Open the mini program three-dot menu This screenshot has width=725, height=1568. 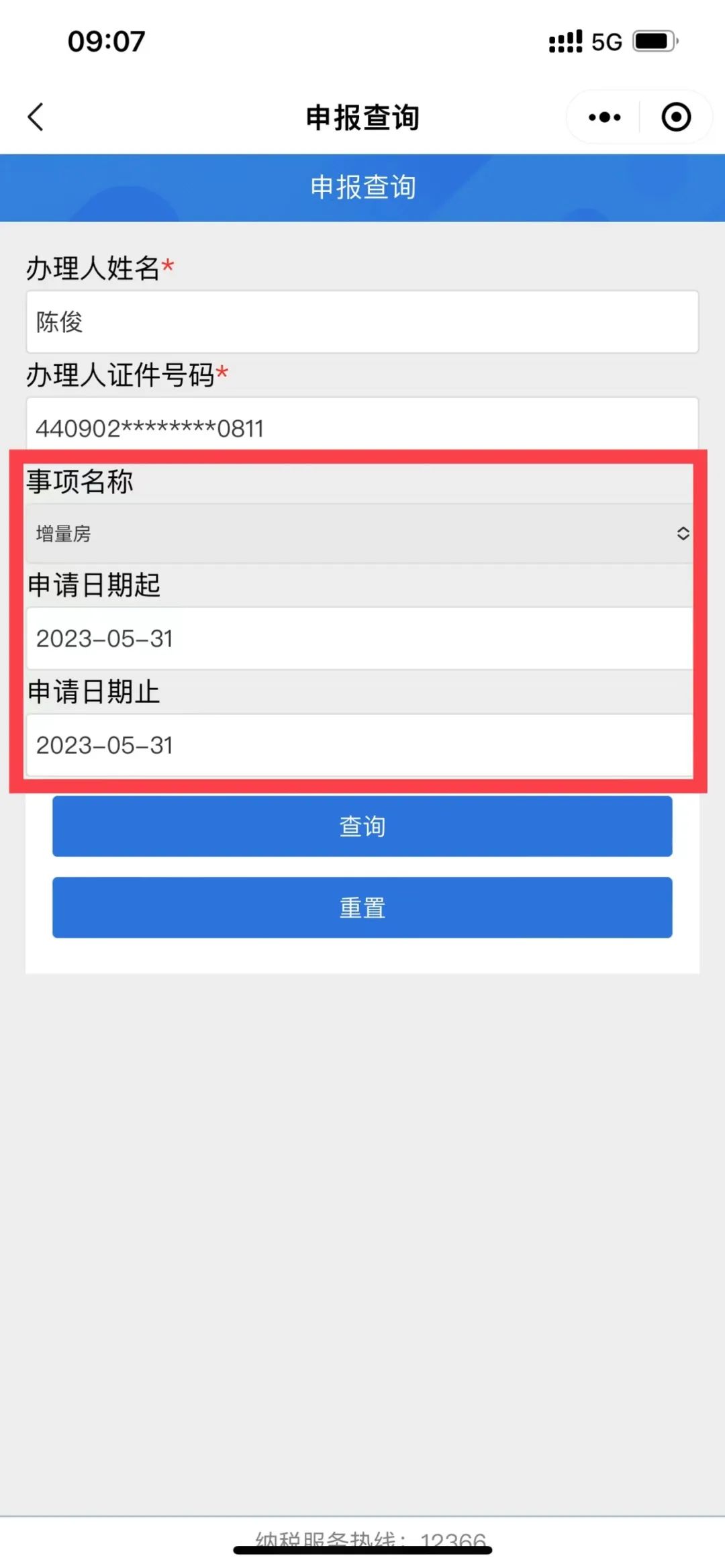coord(604,117)
